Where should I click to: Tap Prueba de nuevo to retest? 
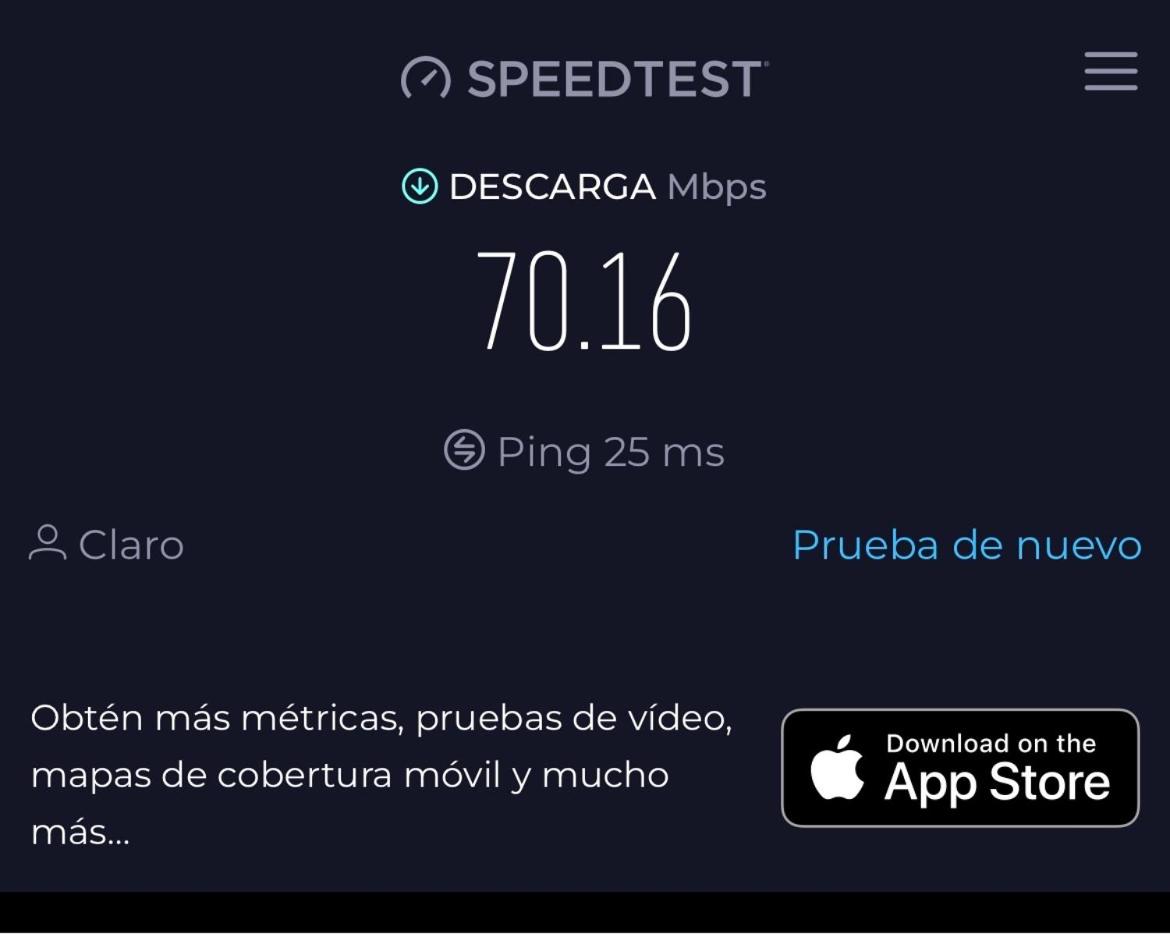[966, 546]
